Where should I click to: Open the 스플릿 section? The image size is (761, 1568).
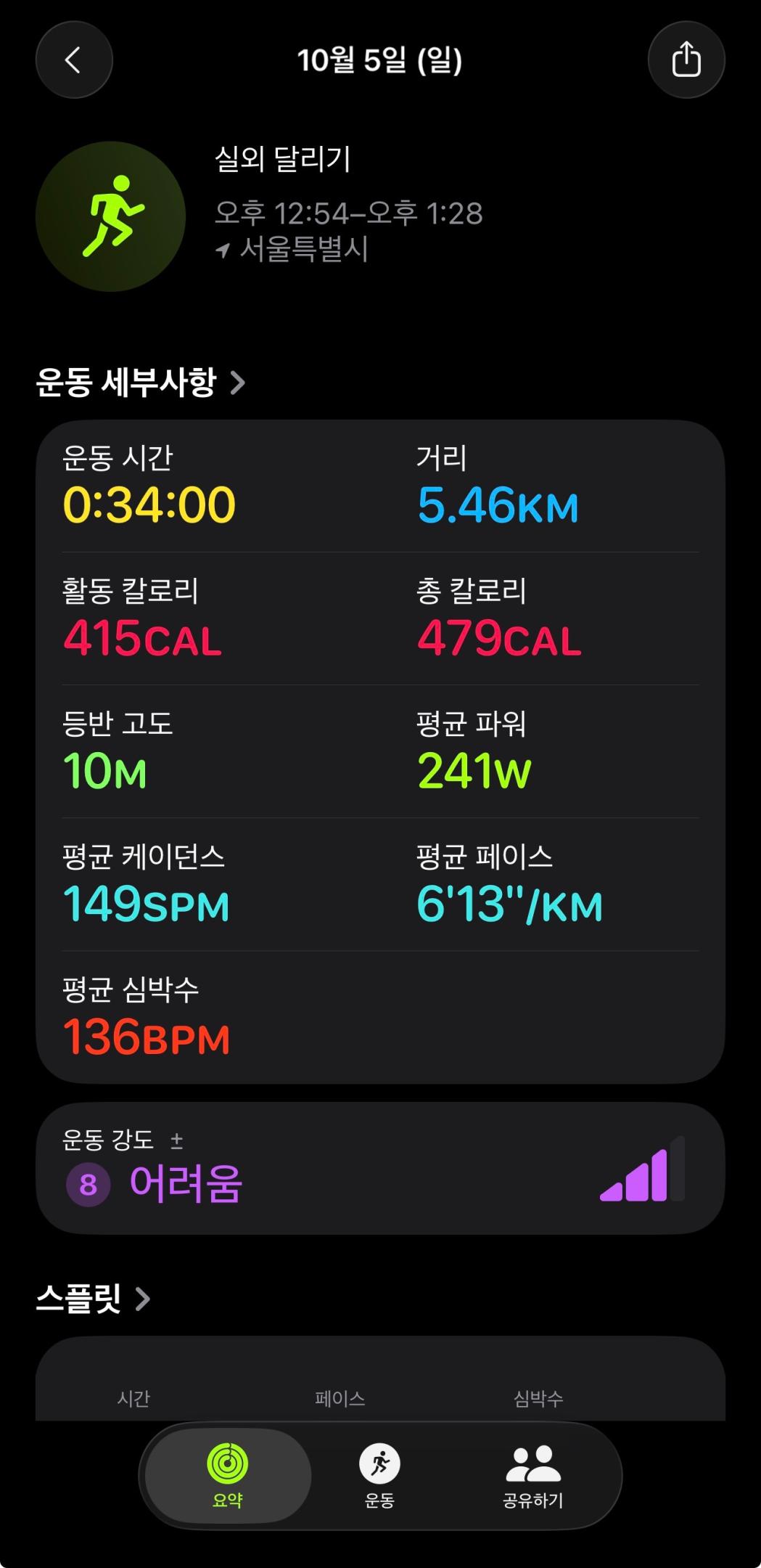(94, 1299)
